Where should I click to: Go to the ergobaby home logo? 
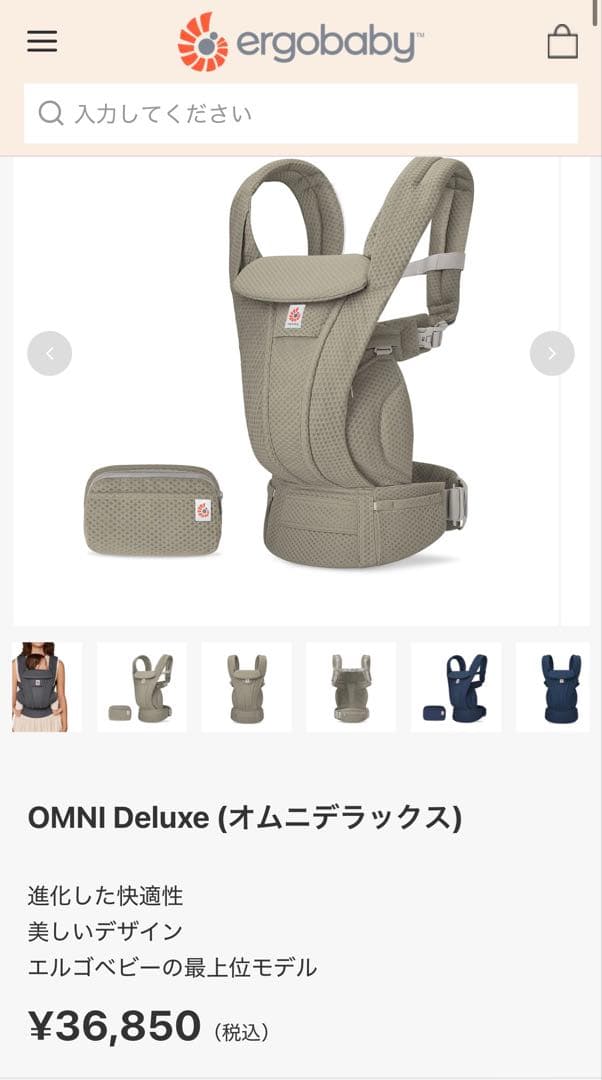pos(300,42)
